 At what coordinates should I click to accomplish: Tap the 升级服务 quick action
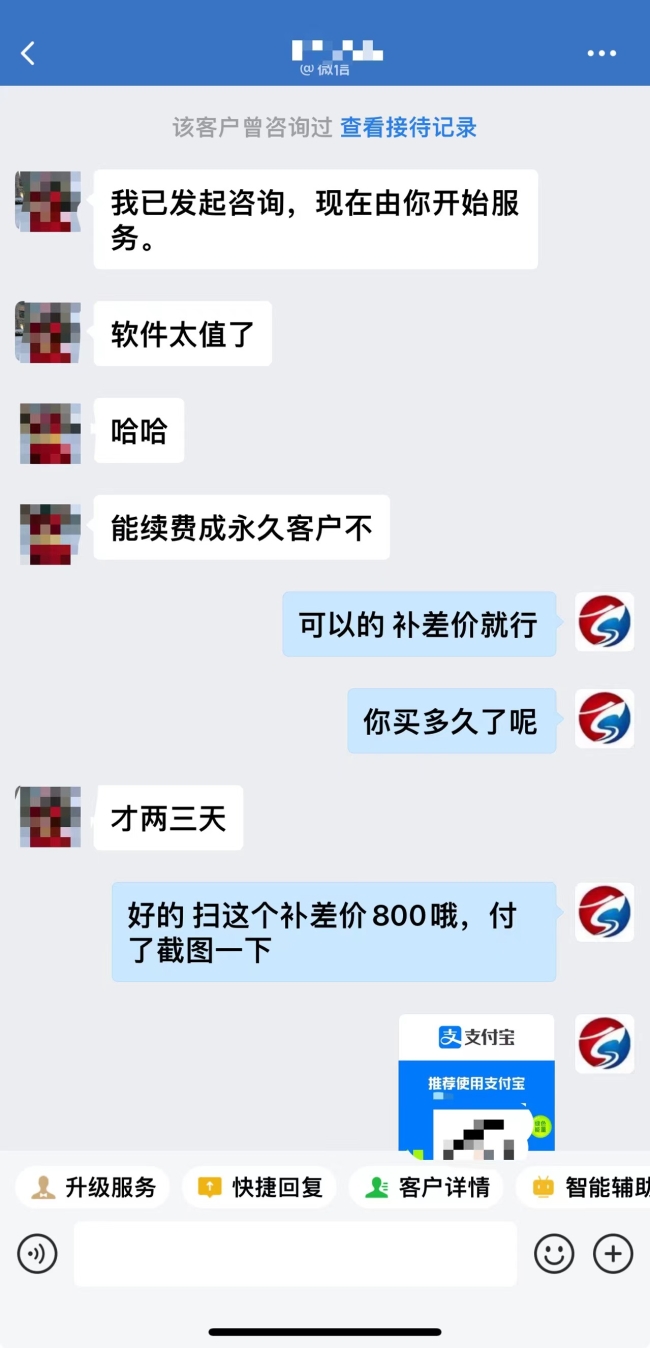[x=93, y=1187]
